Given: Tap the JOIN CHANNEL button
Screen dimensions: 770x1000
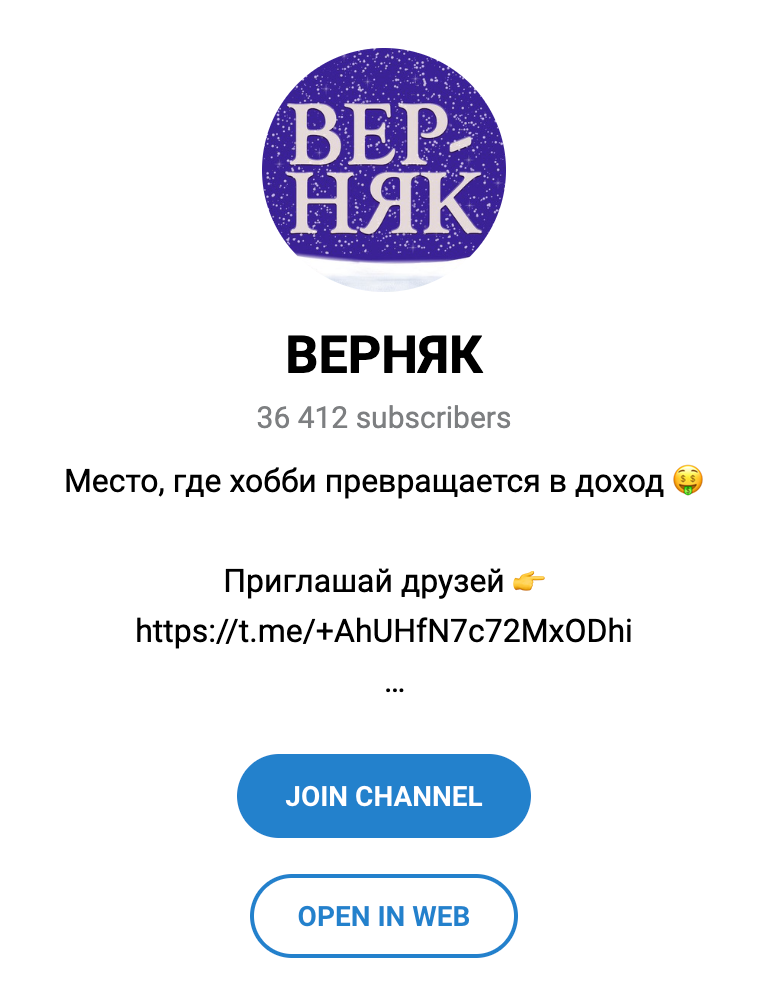Looking at the screenshot, I should 384,796.
